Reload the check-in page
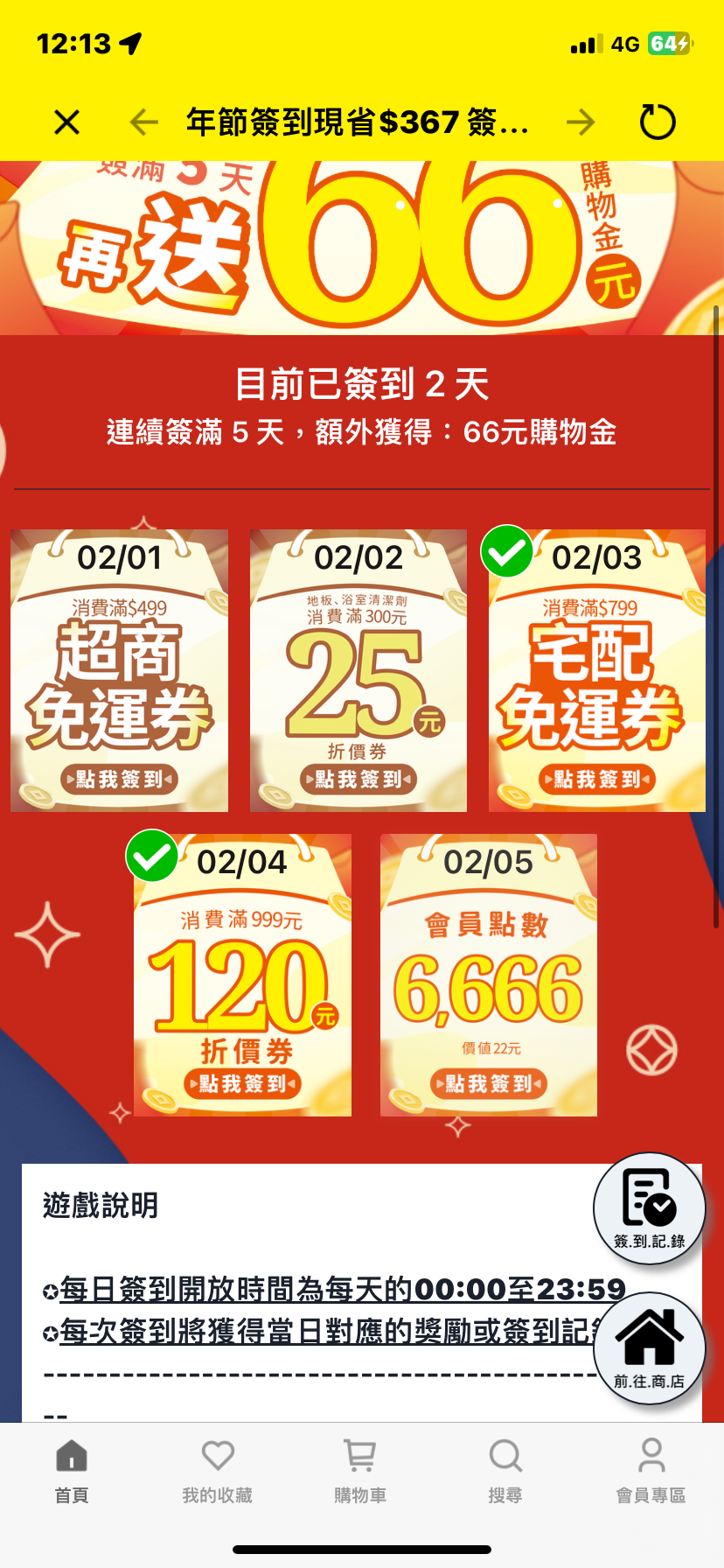Screen dimensions: 724x1568 pos(657,122)
